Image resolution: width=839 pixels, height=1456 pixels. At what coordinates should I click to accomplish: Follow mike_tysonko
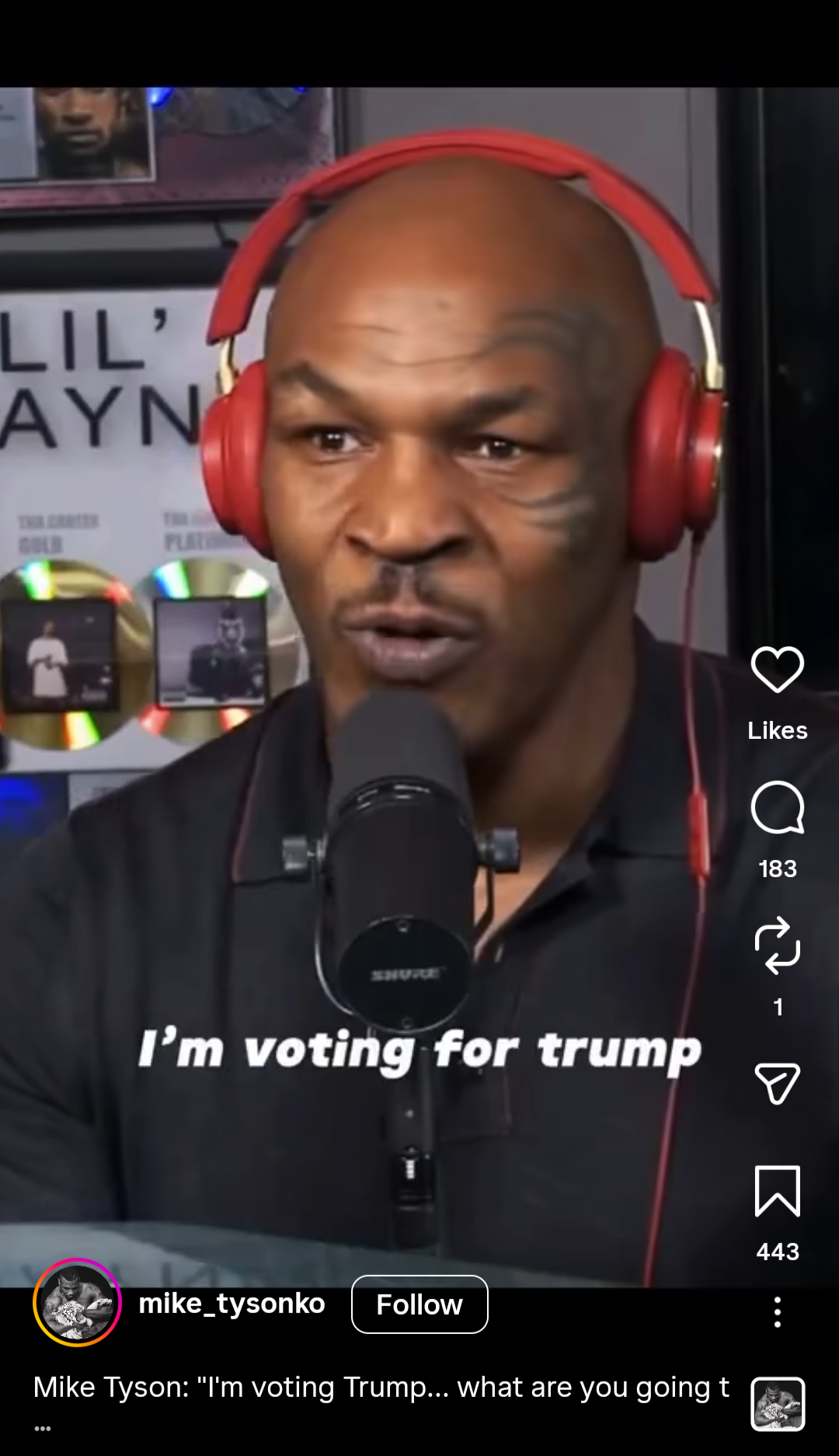[x=419, y=1304]
